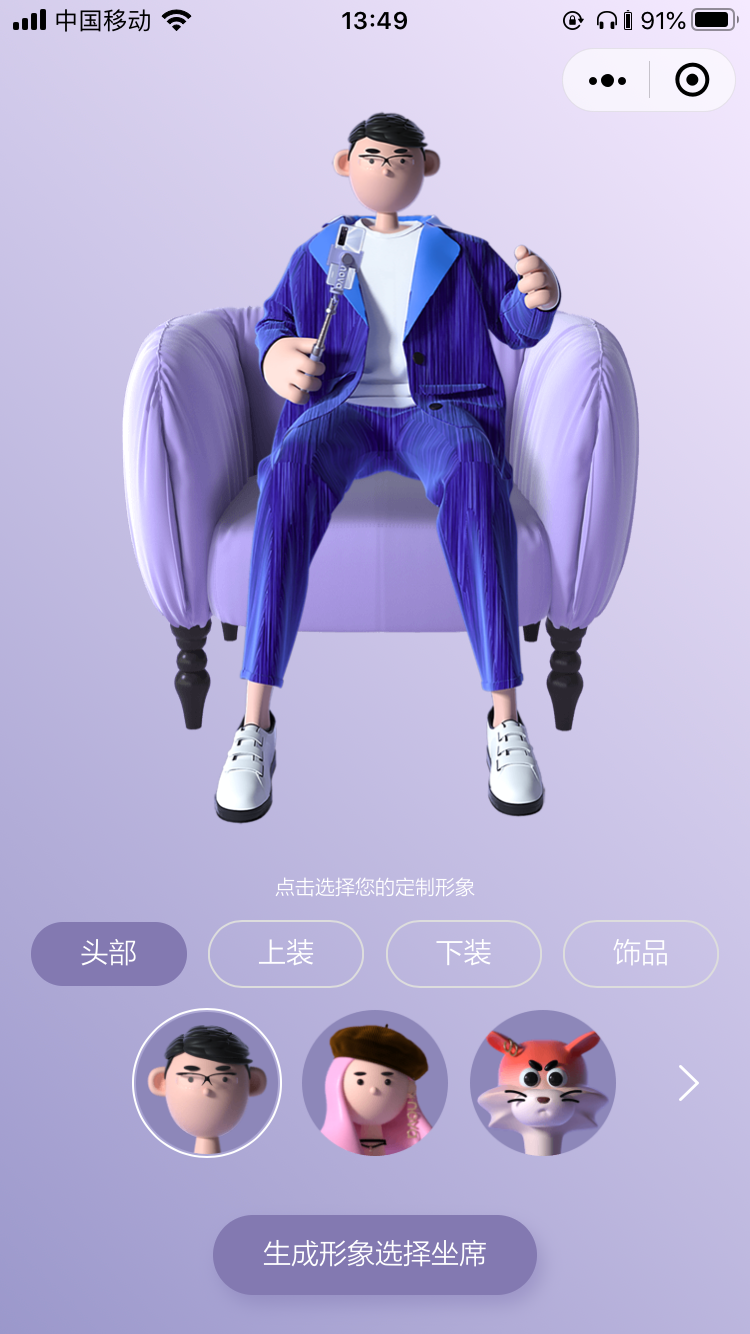Show the next head options with the arrow
Image resolution: width=750 pixels, height=1334 pixels.
click(688, 1083)
